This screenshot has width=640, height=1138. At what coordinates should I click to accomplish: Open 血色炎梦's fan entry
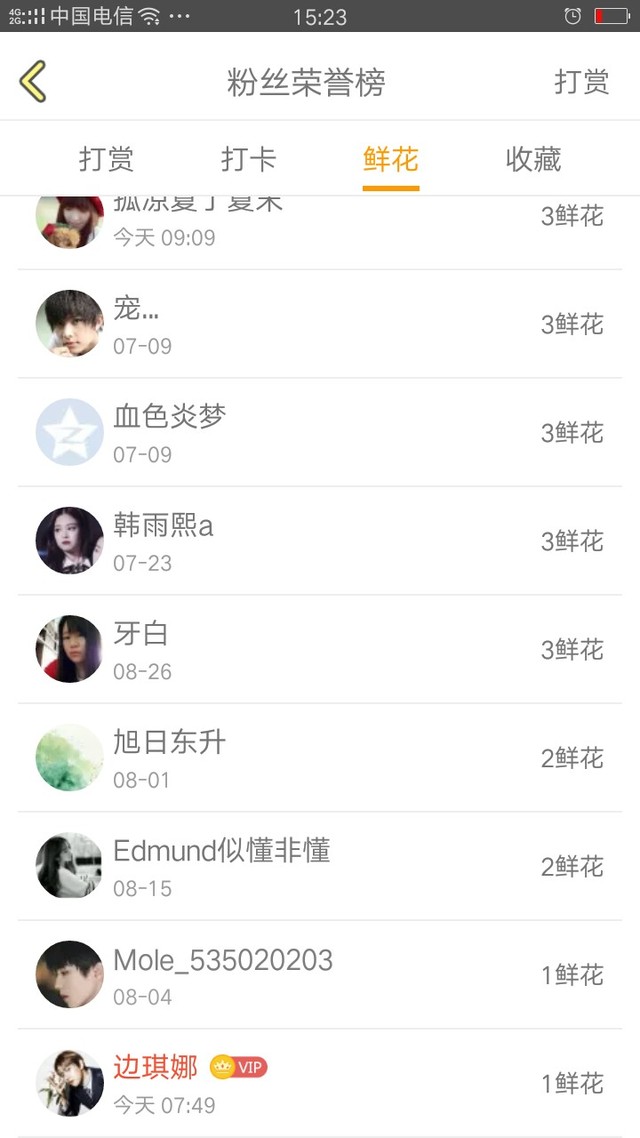point(320,432)
